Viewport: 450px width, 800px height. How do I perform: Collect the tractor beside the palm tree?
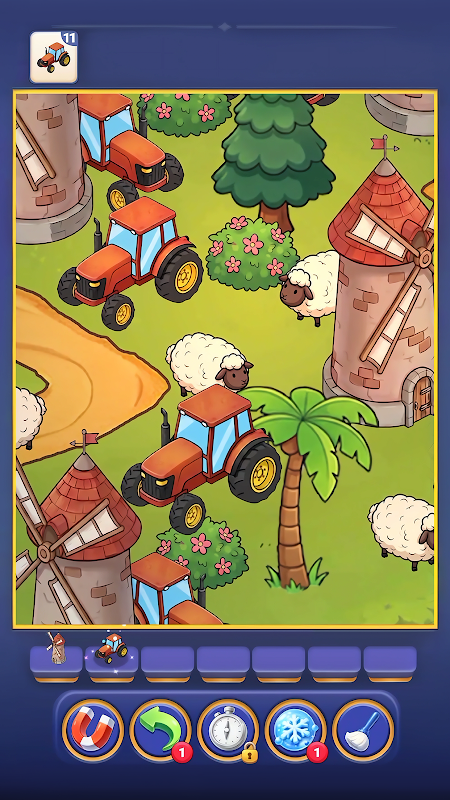pos(201,458)
